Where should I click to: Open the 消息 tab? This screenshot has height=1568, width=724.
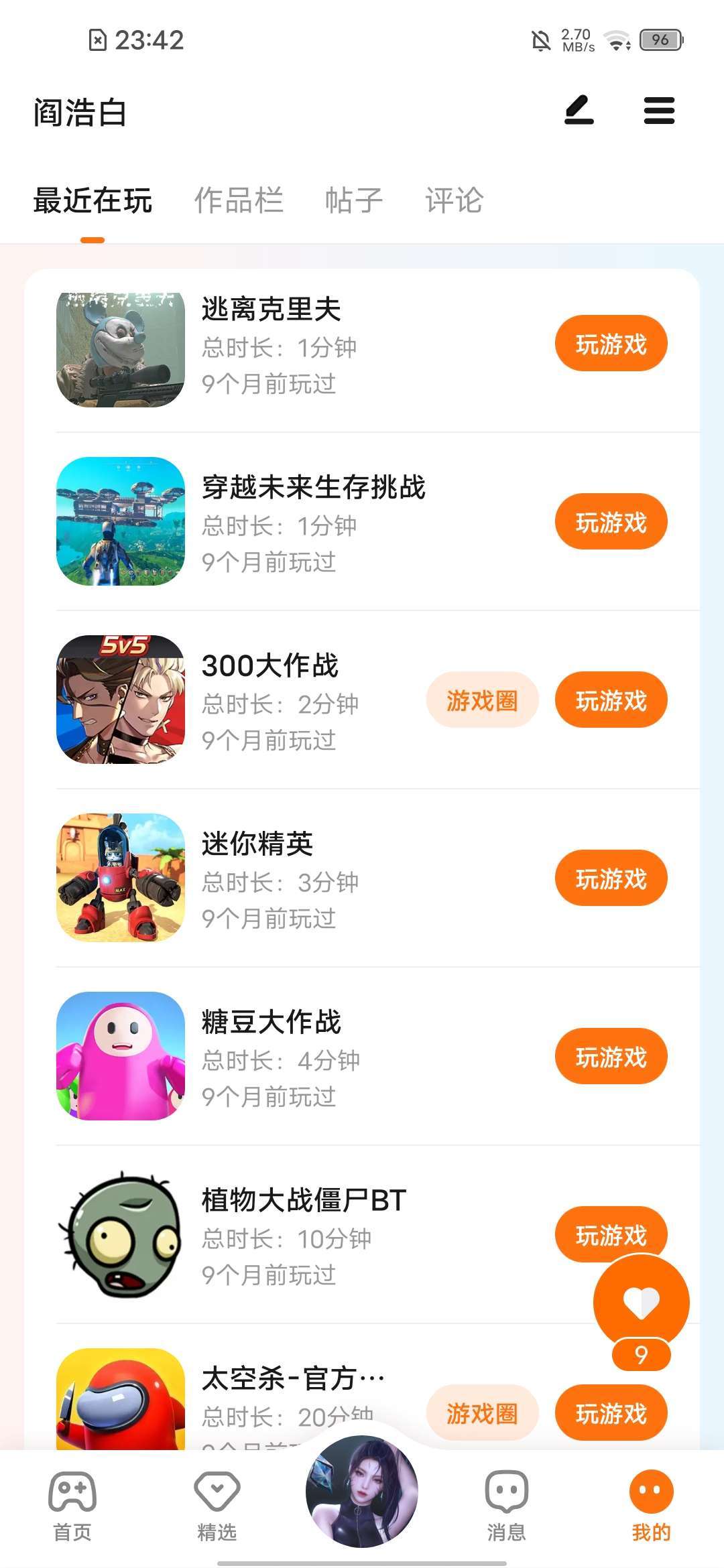(507, 1505)
